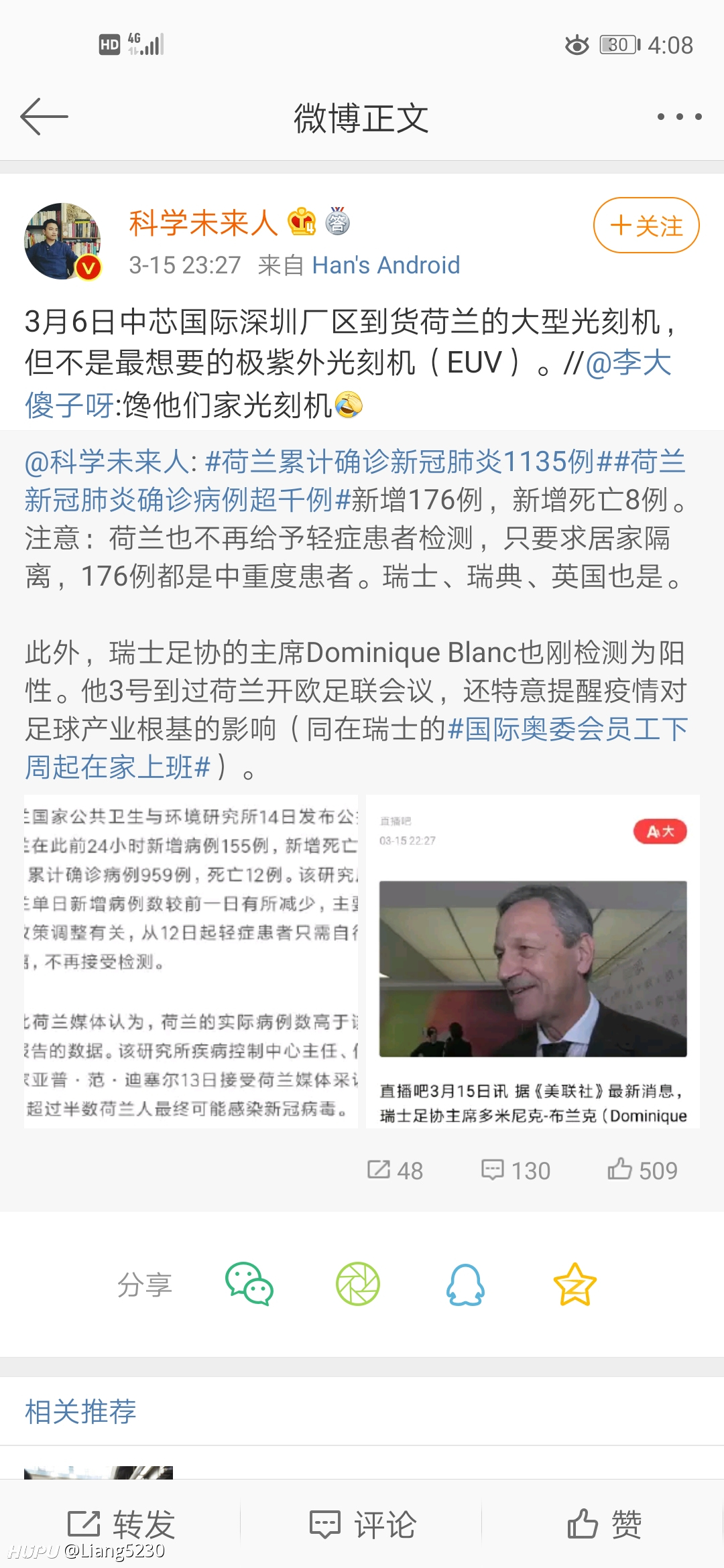Open the original post's 130 comments
This screenshot has height=1568, width=724.
(516, 1170)
